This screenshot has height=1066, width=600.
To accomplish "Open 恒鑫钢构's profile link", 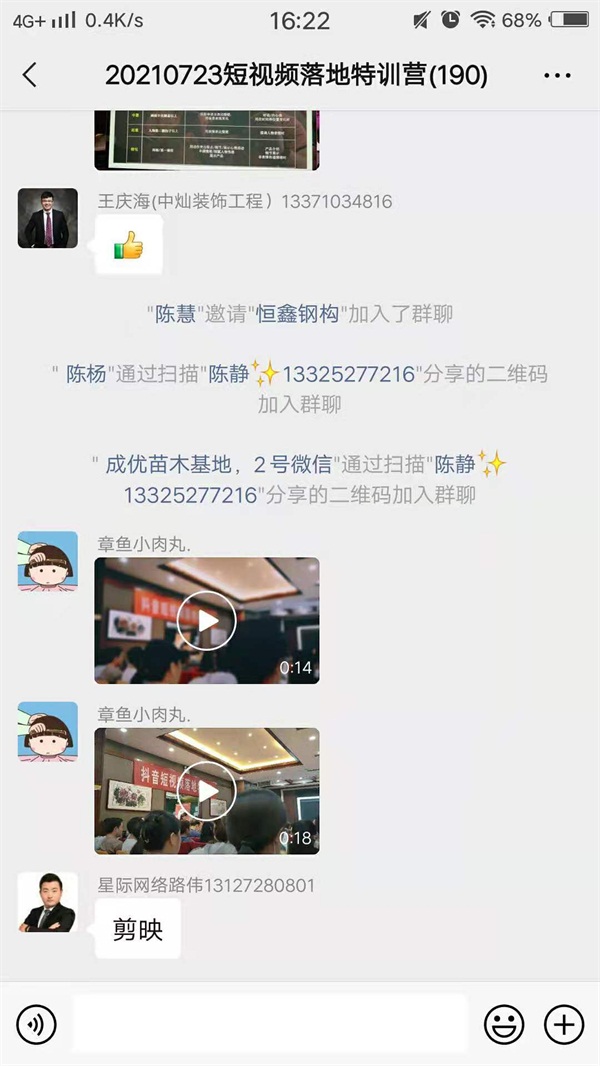I will tap(299, 314).
